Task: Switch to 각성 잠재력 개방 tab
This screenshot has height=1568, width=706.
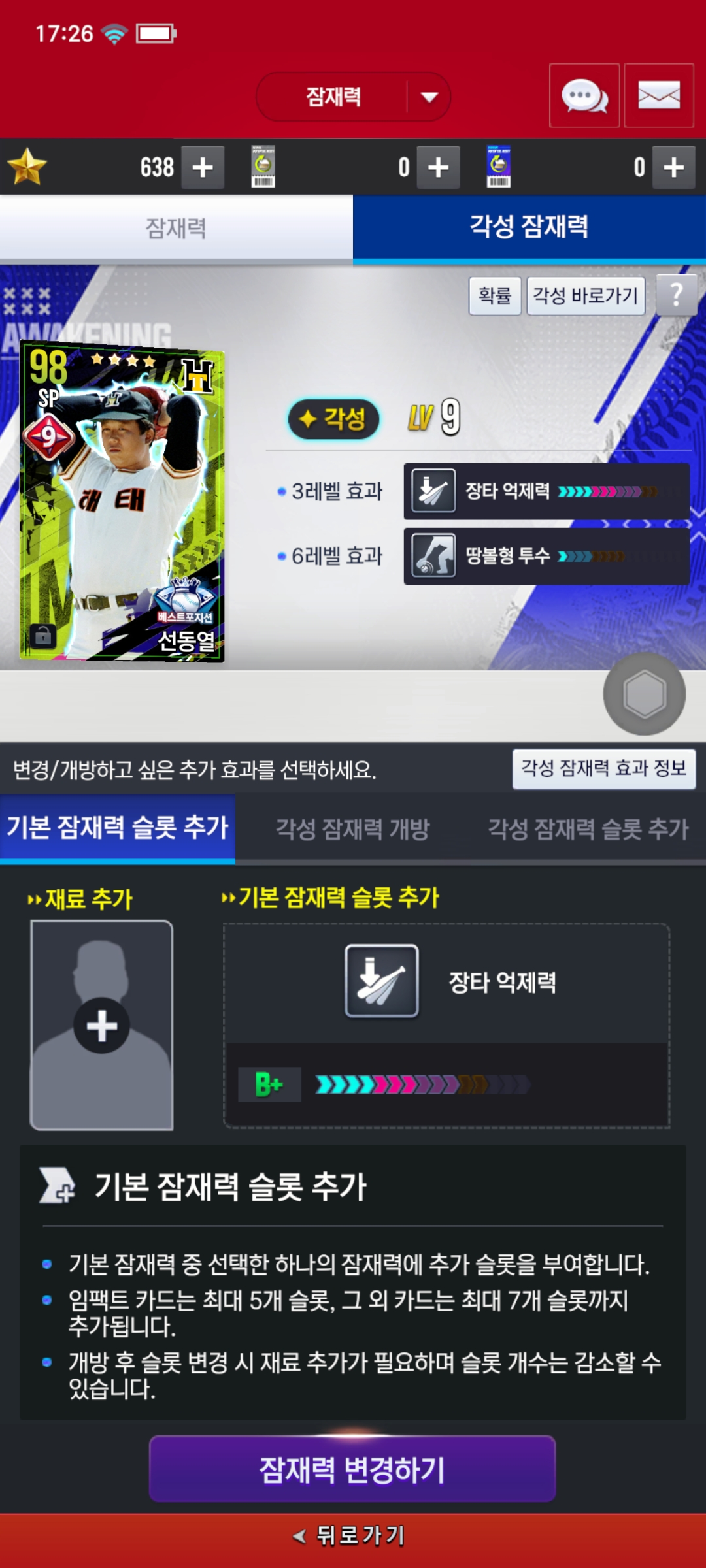Action: [352, 828]
